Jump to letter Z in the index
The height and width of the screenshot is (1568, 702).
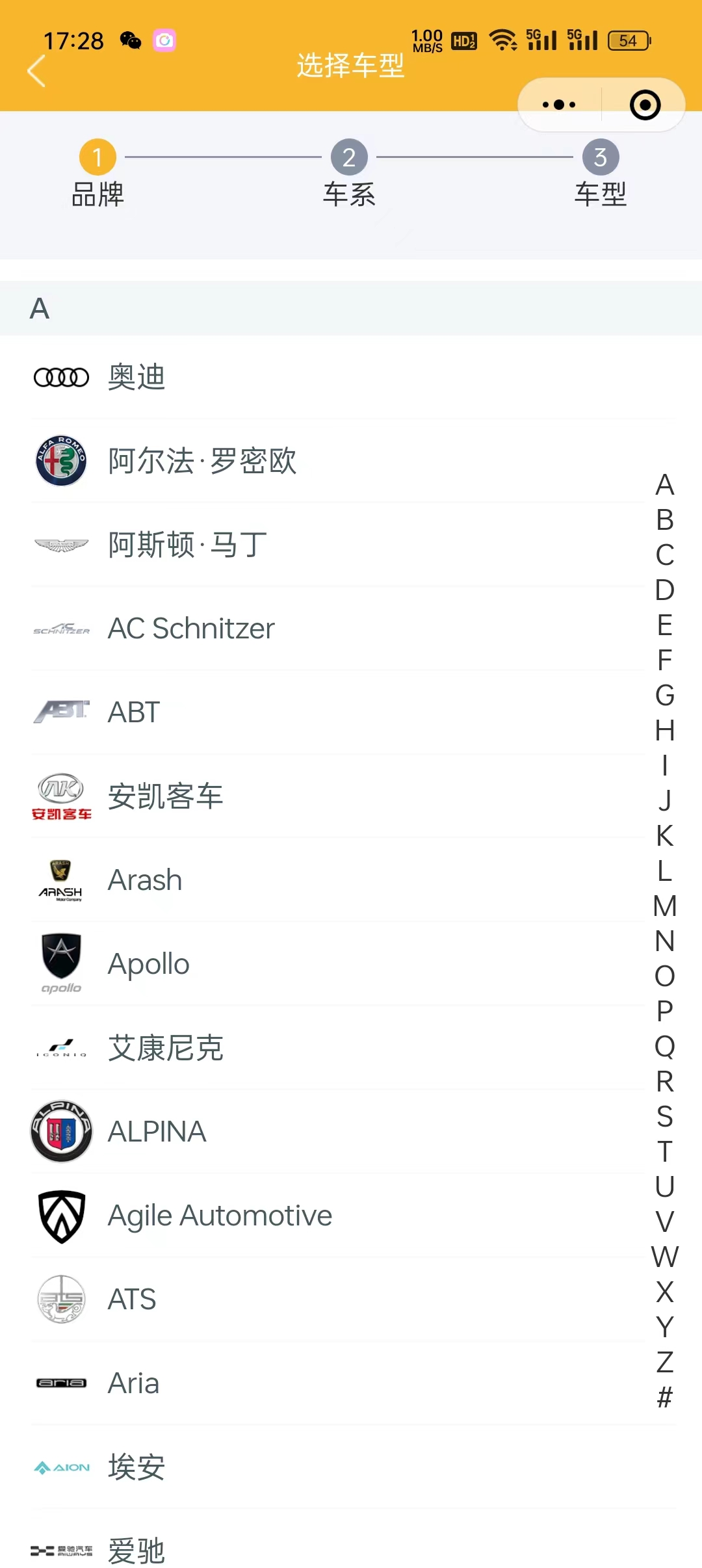click(x=664, y=1363)
